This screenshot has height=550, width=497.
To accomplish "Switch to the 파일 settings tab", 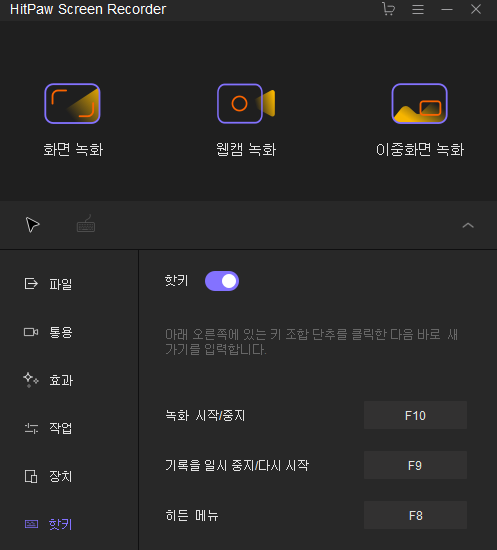I will click(x=48, y=284).
